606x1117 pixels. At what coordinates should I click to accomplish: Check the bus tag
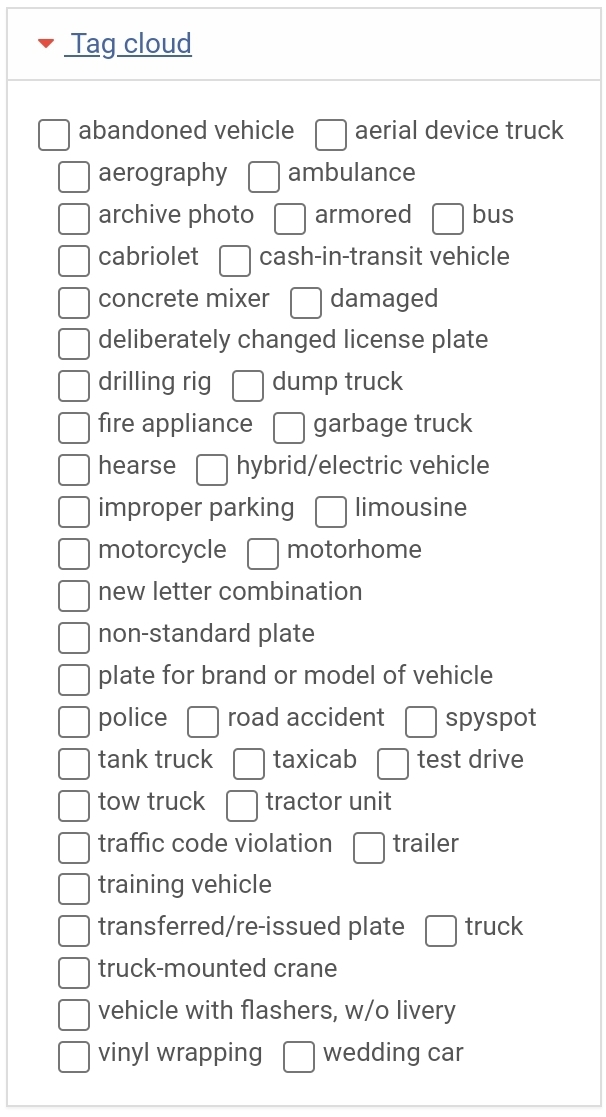448,219
